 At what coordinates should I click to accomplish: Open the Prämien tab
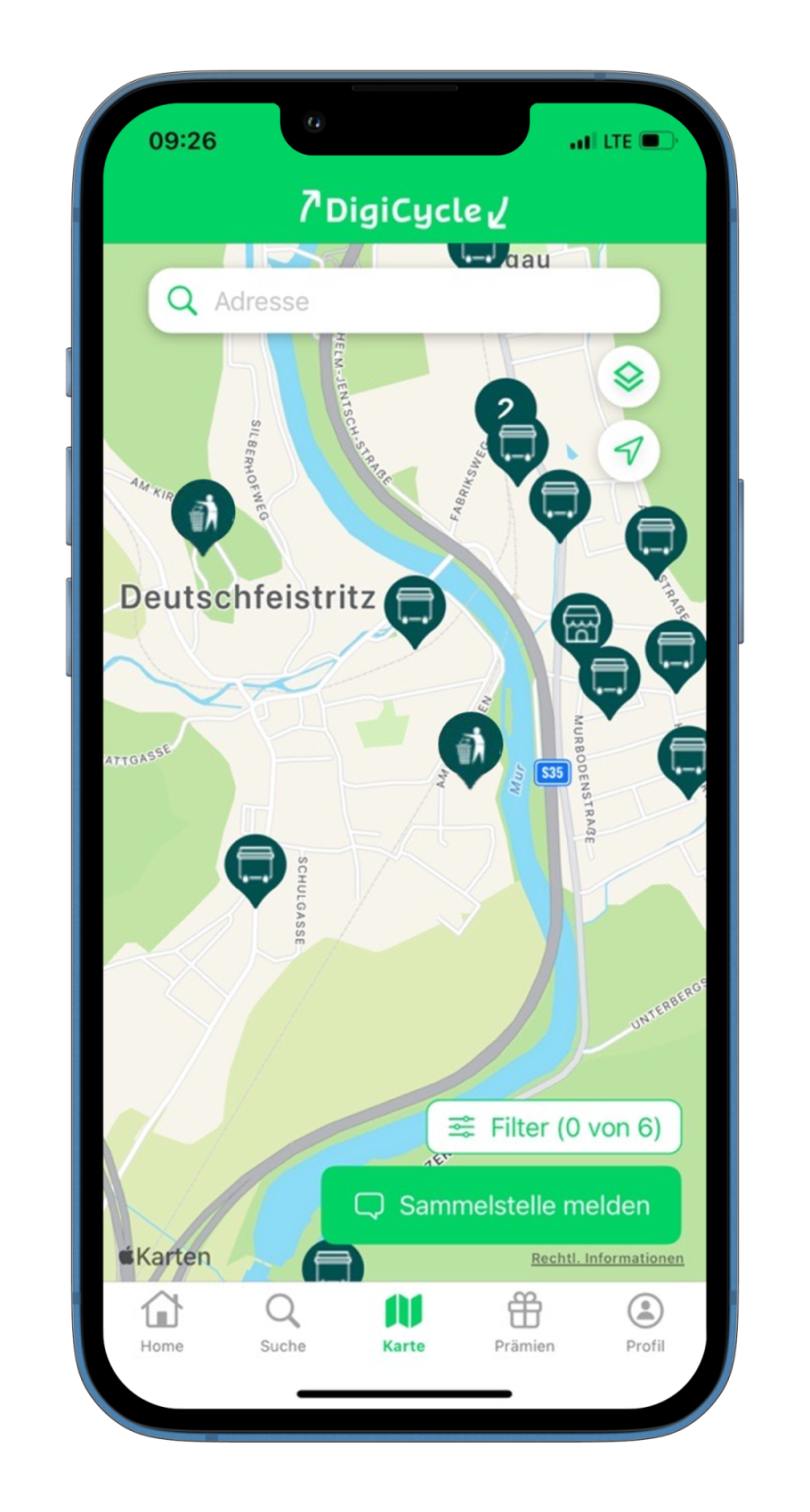(x=524, y=1322)
